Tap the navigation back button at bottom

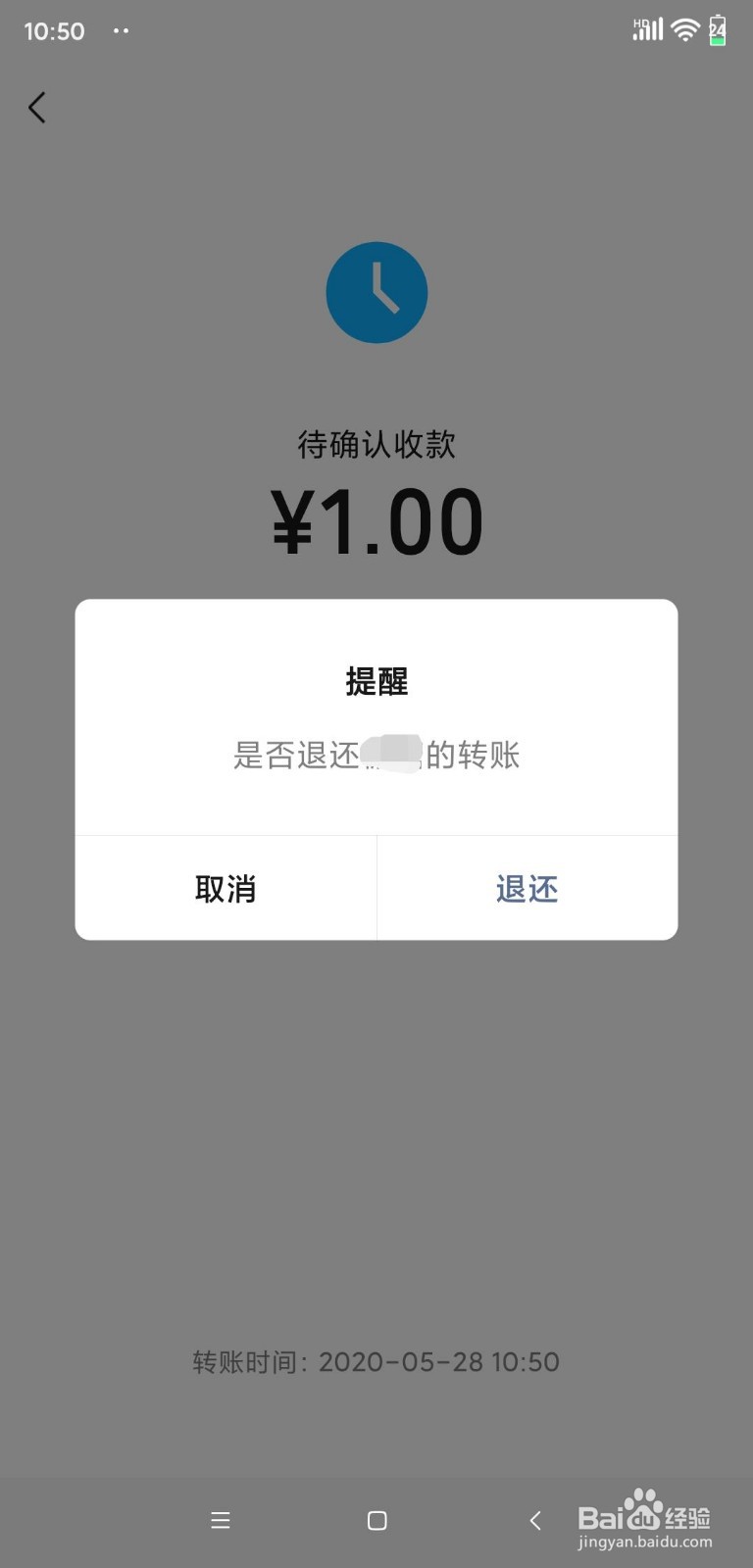click(x=535, y=1520)
